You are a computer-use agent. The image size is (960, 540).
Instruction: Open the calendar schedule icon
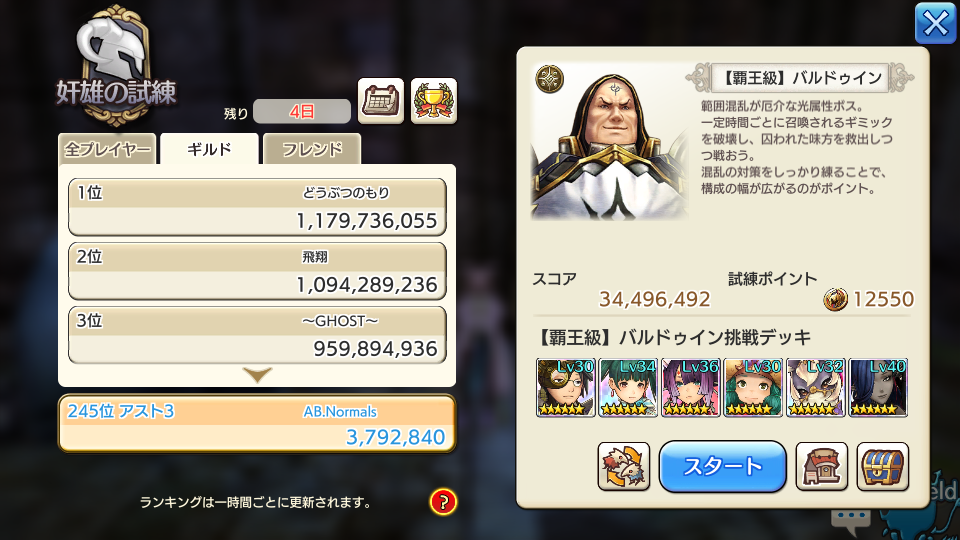[380, 101]
